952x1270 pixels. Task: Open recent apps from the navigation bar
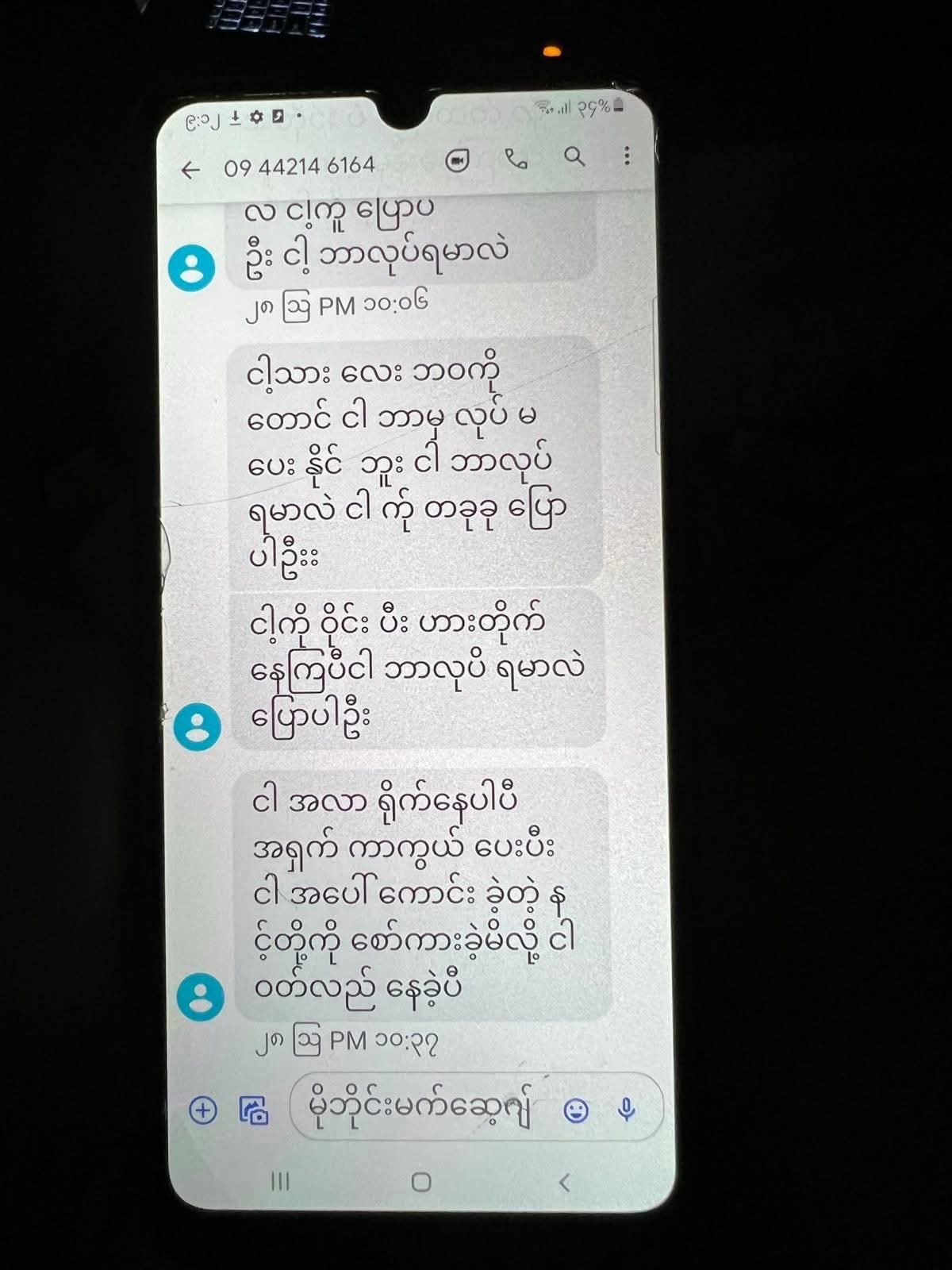point(280,1181)
